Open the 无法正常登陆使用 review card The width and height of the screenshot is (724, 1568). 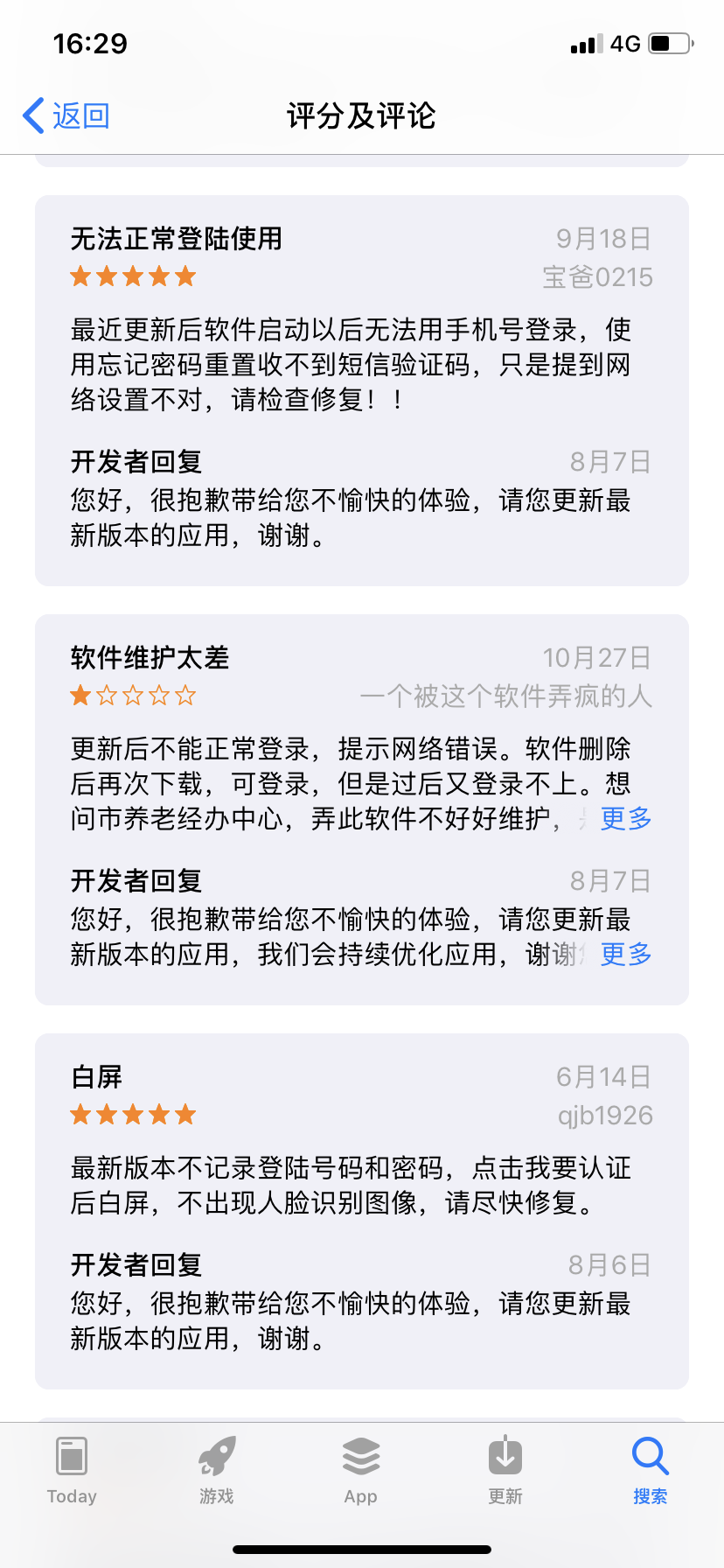[x=362, y=389]
